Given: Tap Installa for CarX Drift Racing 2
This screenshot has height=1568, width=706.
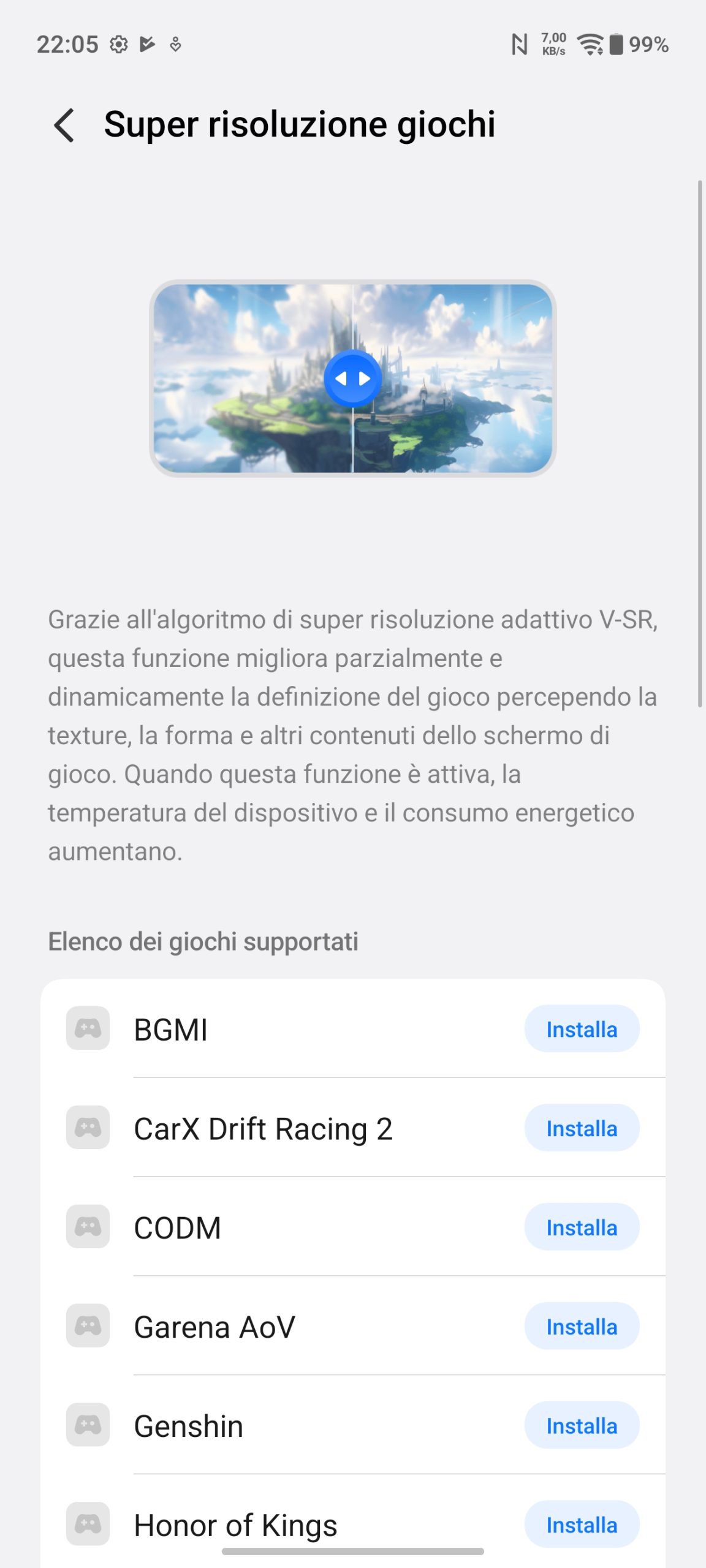Looking at the screenshot, I should pos(581,1128).
